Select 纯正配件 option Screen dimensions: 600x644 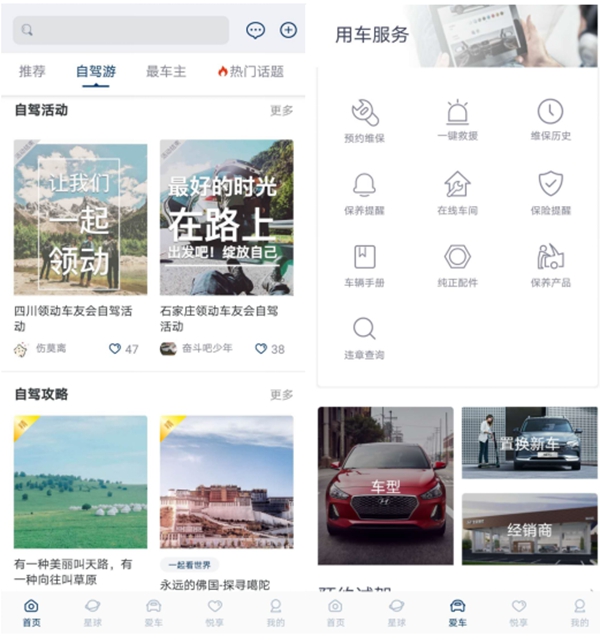tap(457, 265)
